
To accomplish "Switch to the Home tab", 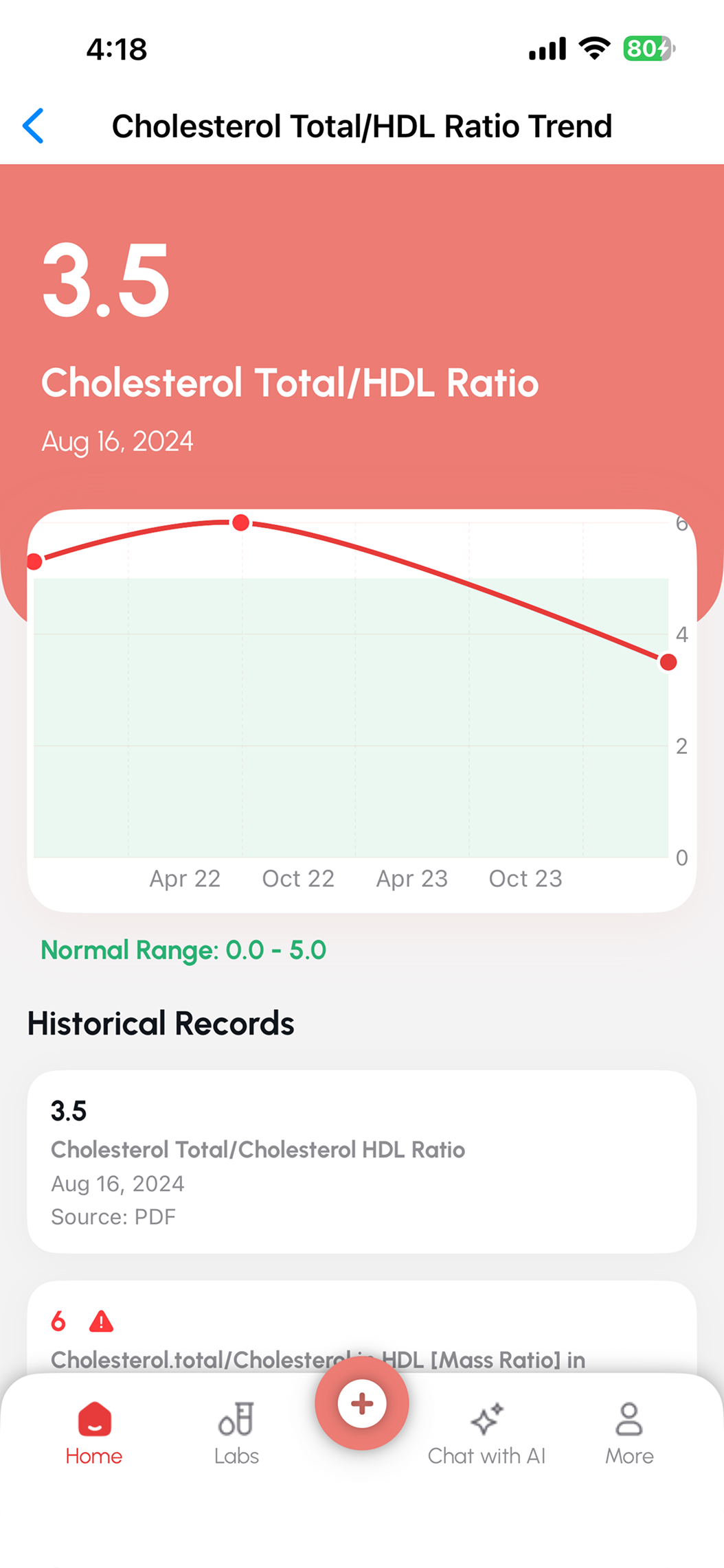I will click(94, 1433).
